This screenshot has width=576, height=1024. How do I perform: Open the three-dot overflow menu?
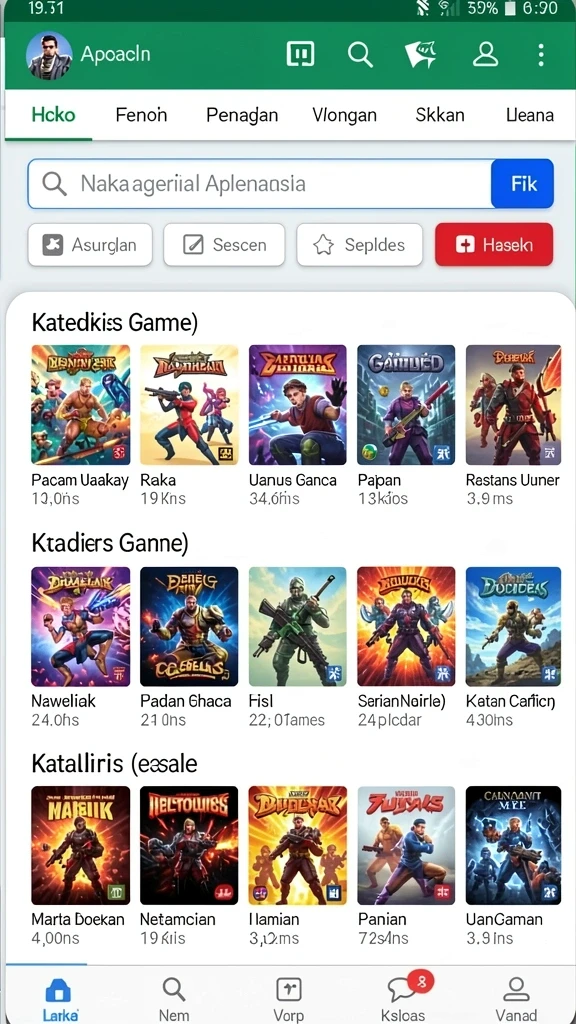coord(541,55)
